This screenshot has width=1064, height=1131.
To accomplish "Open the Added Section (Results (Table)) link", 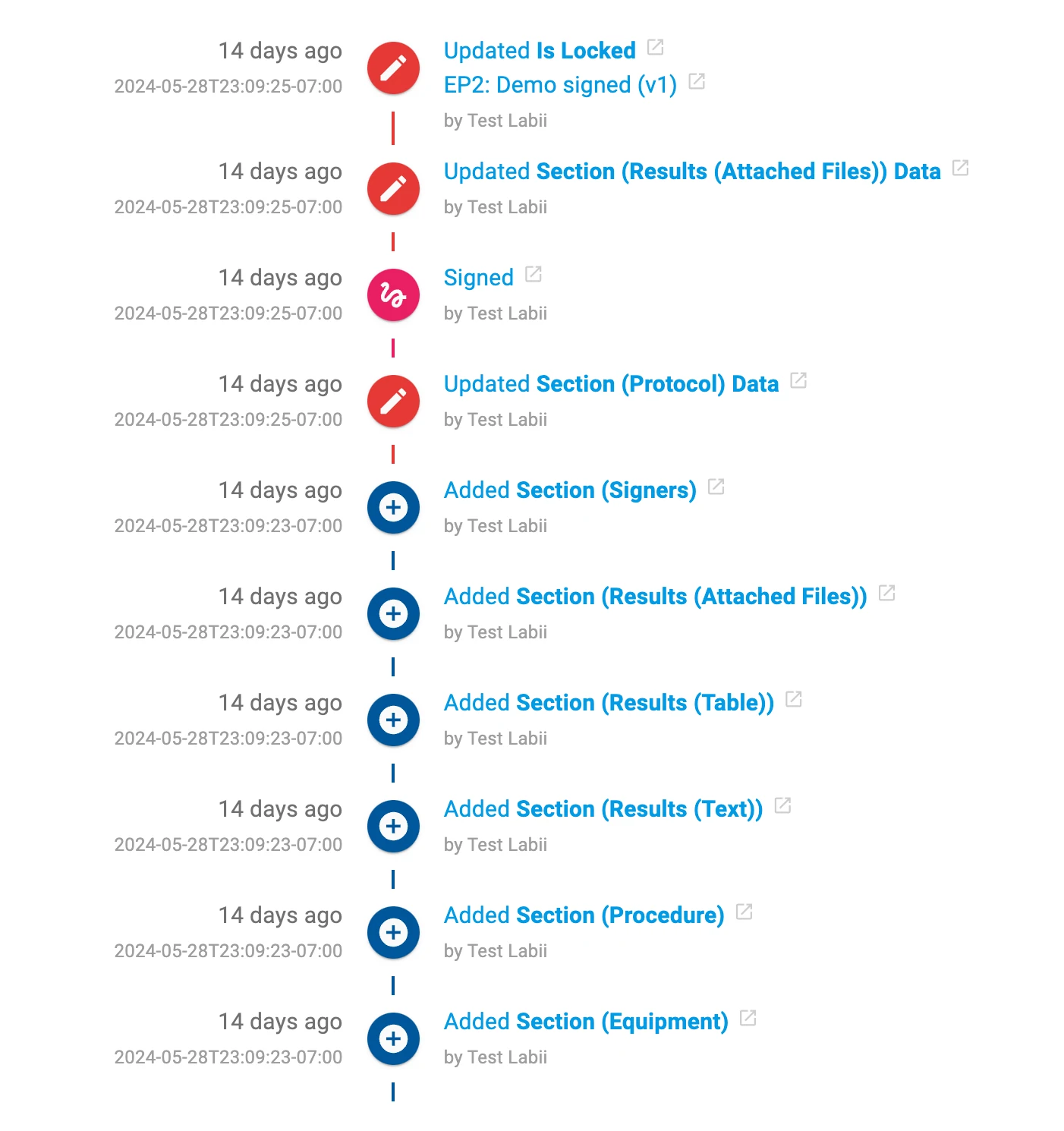I will [x=609, y=703].
